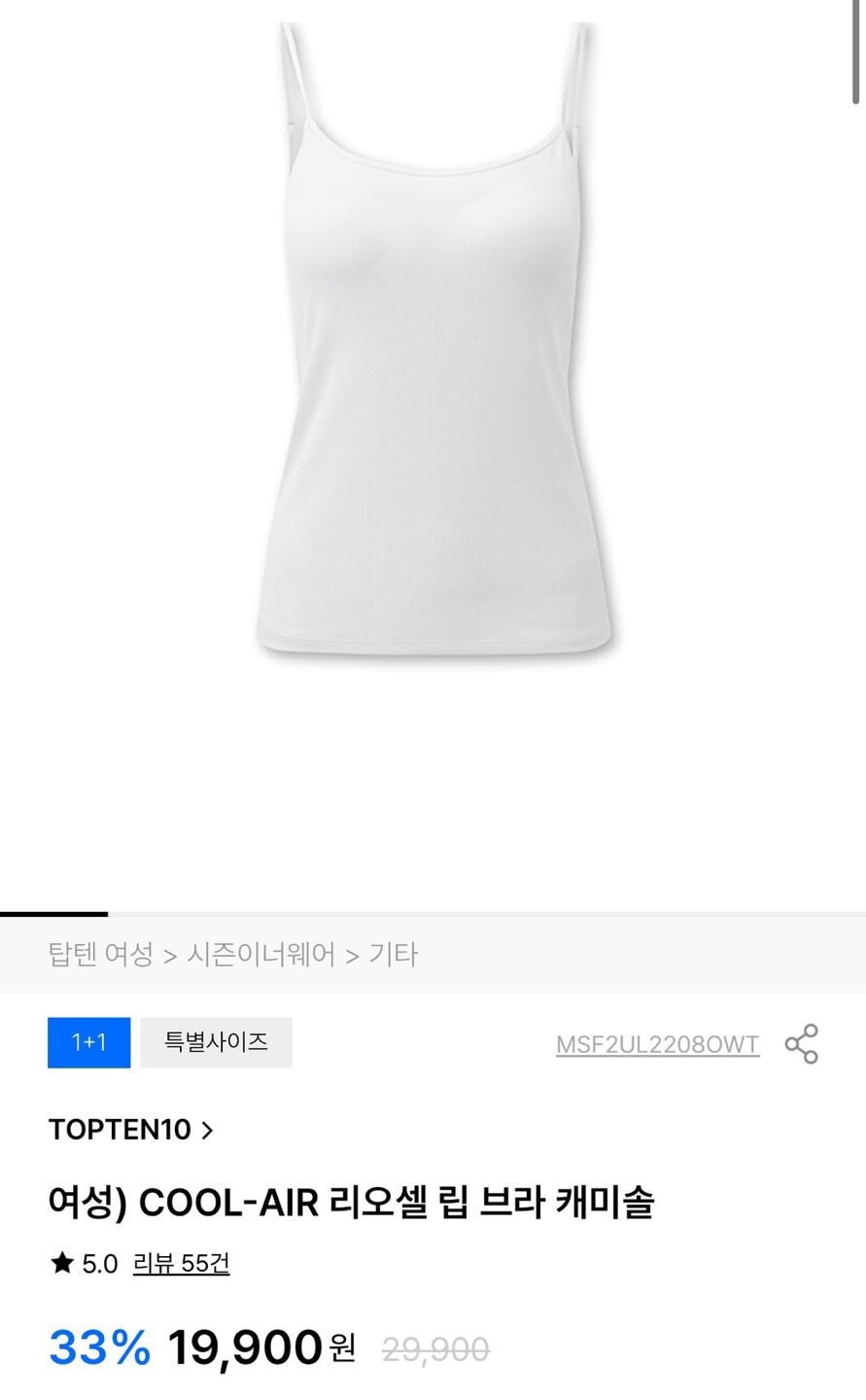Screen dimensions: 866x1400
Task: Tap the 특별사이즈 badge
Action: pyautogui.click(x=215, y=1042)
